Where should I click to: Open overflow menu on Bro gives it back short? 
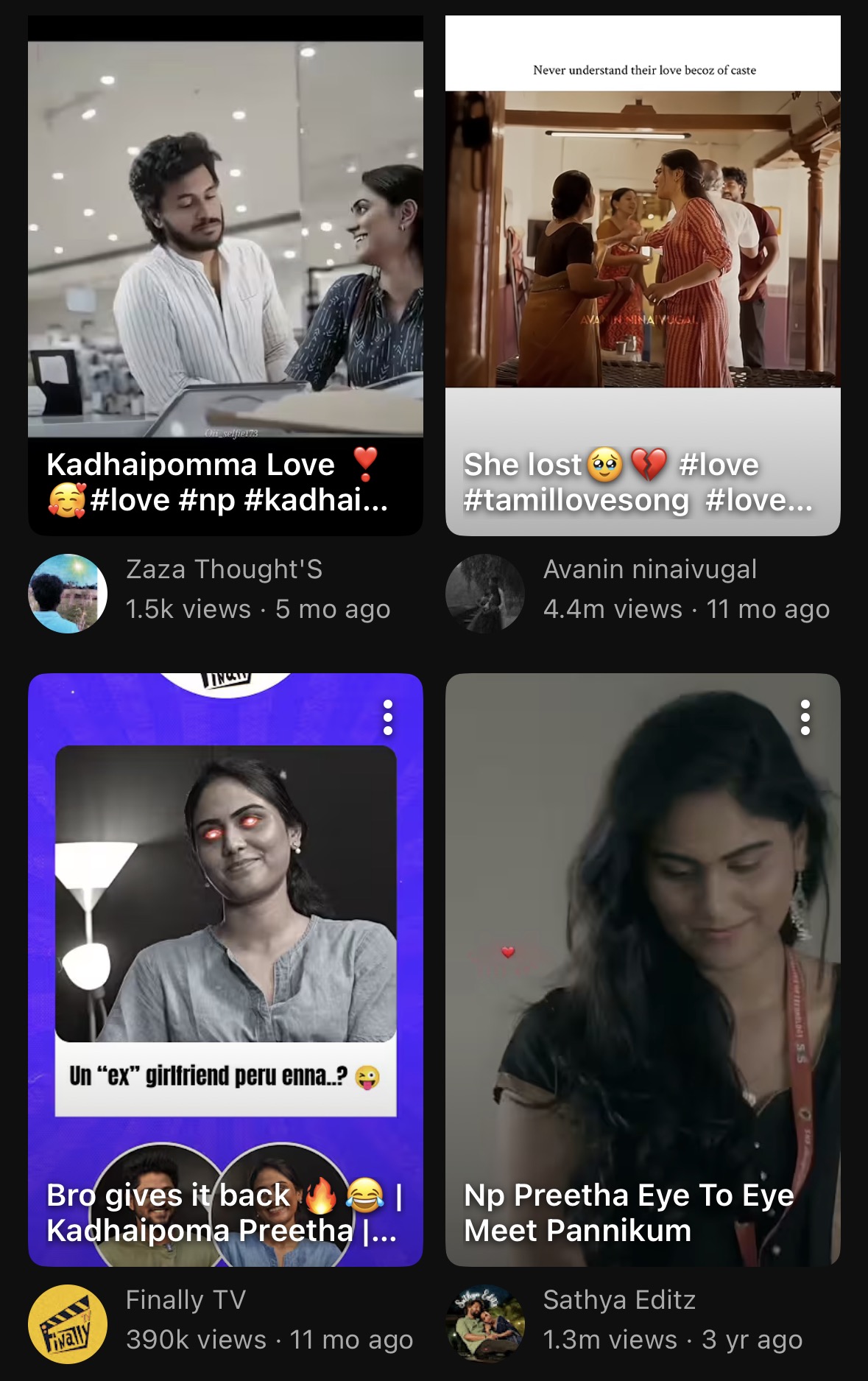coord(388,717)
